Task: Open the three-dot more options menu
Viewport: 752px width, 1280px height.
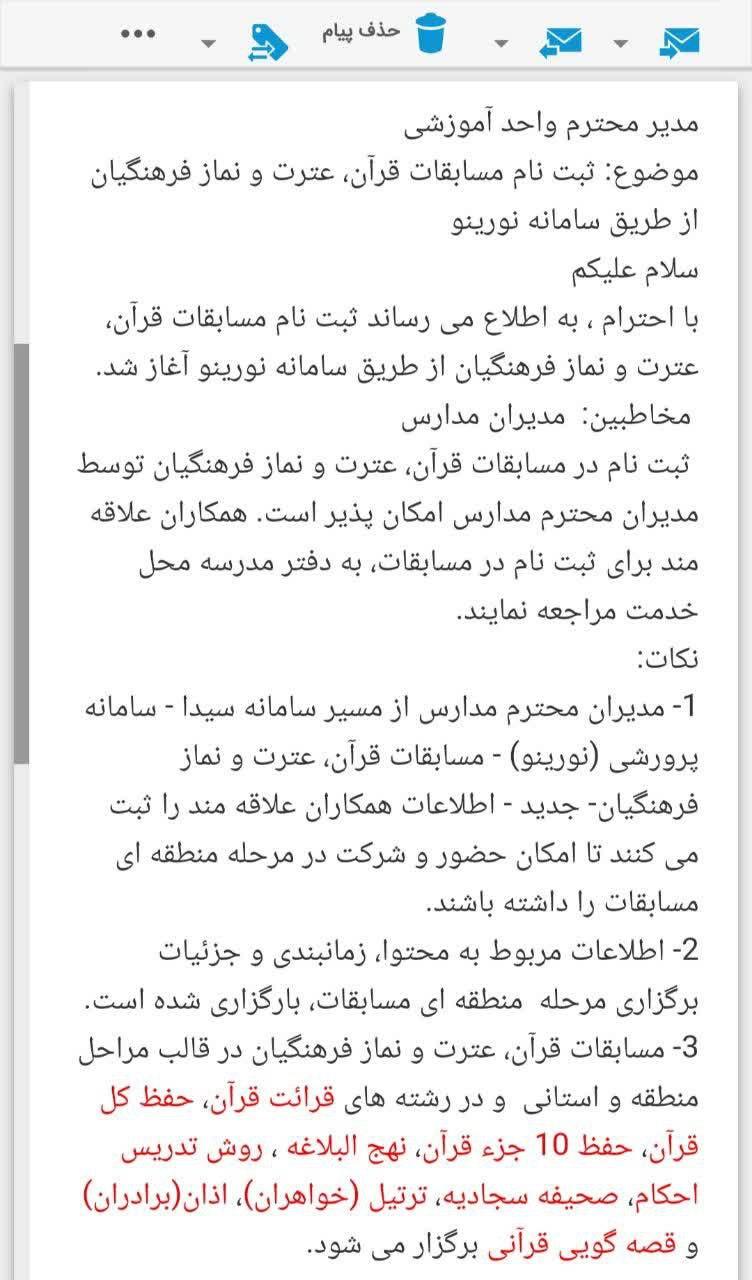Action: 138,33
